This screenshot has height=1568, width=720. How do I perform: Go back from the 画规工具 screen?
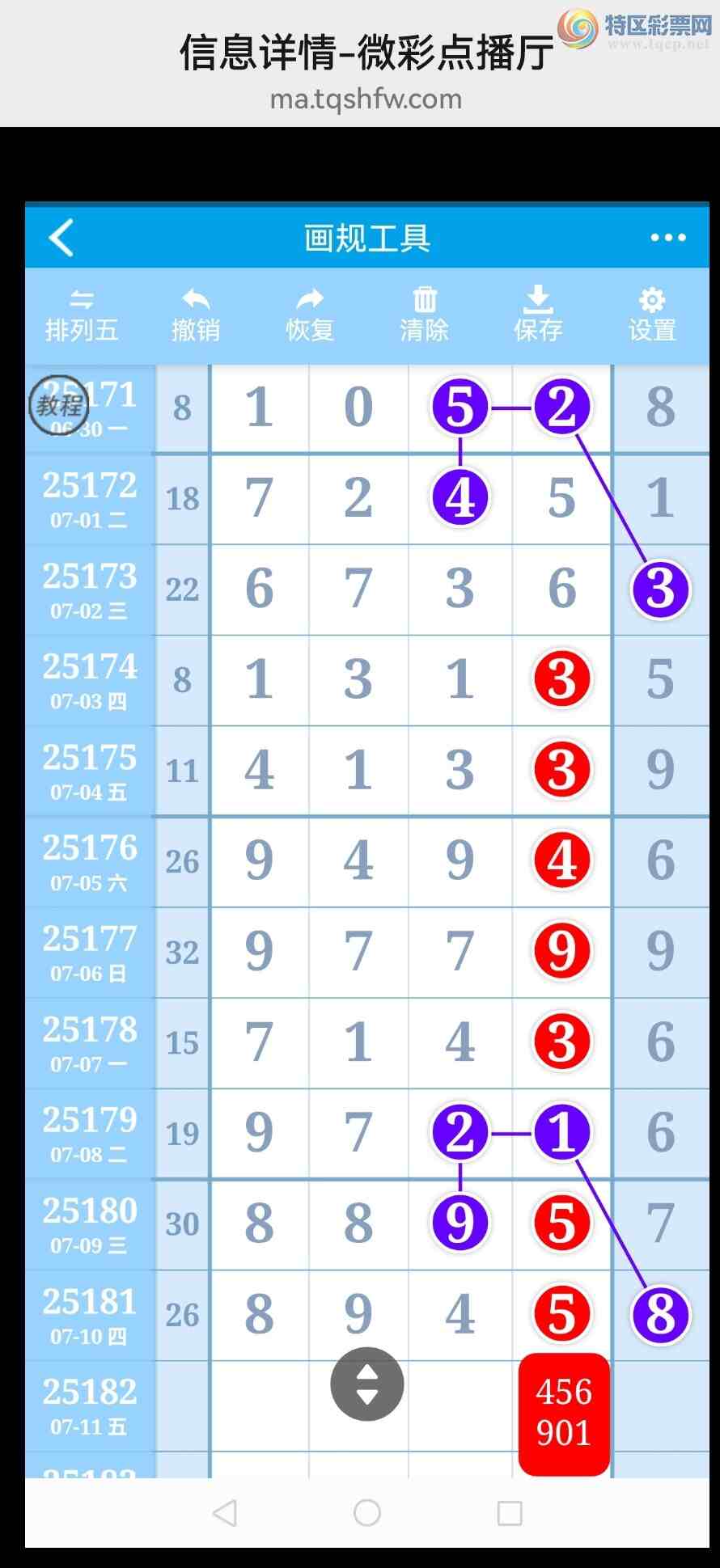coord(61,238)
